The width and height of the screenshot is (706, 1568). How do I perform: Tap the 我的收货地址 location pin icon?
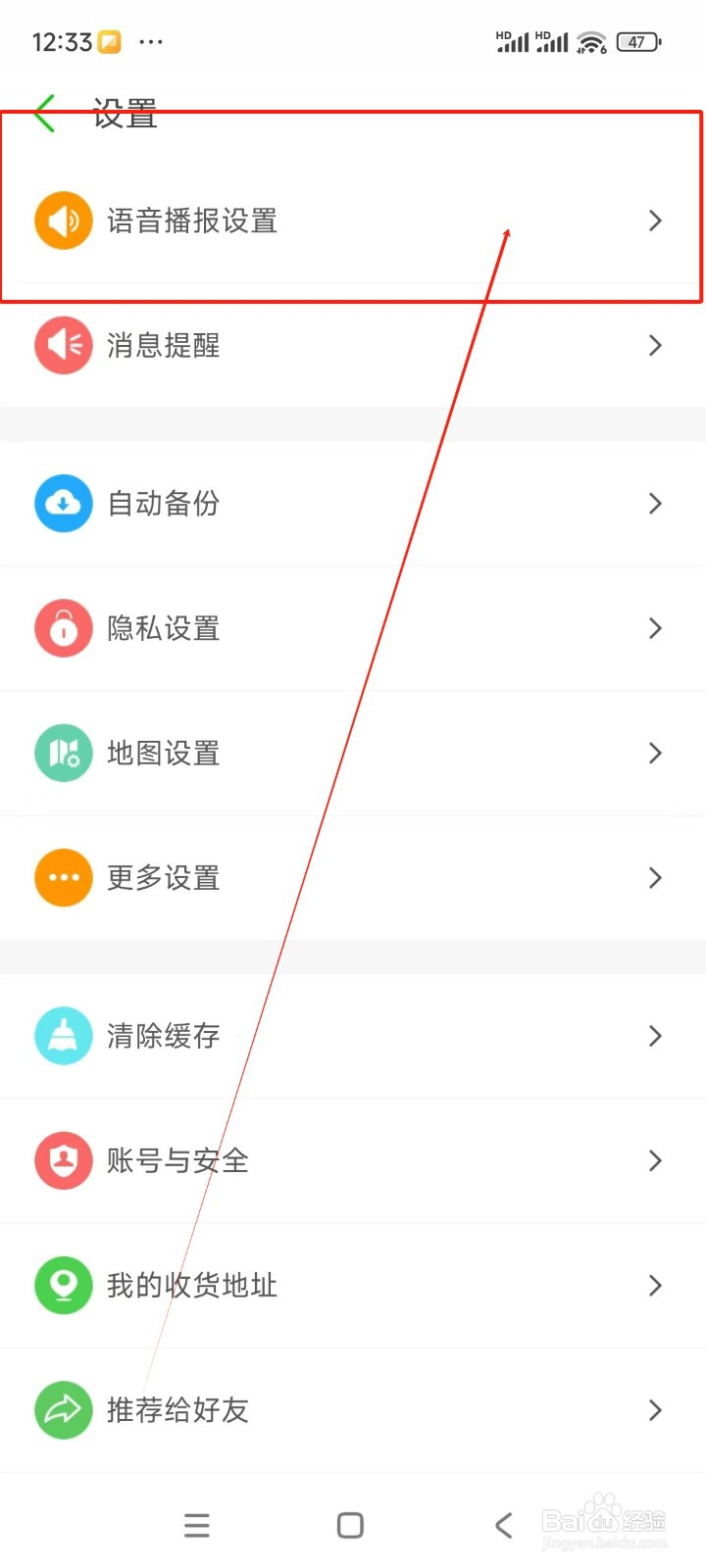click(63, 1286)
